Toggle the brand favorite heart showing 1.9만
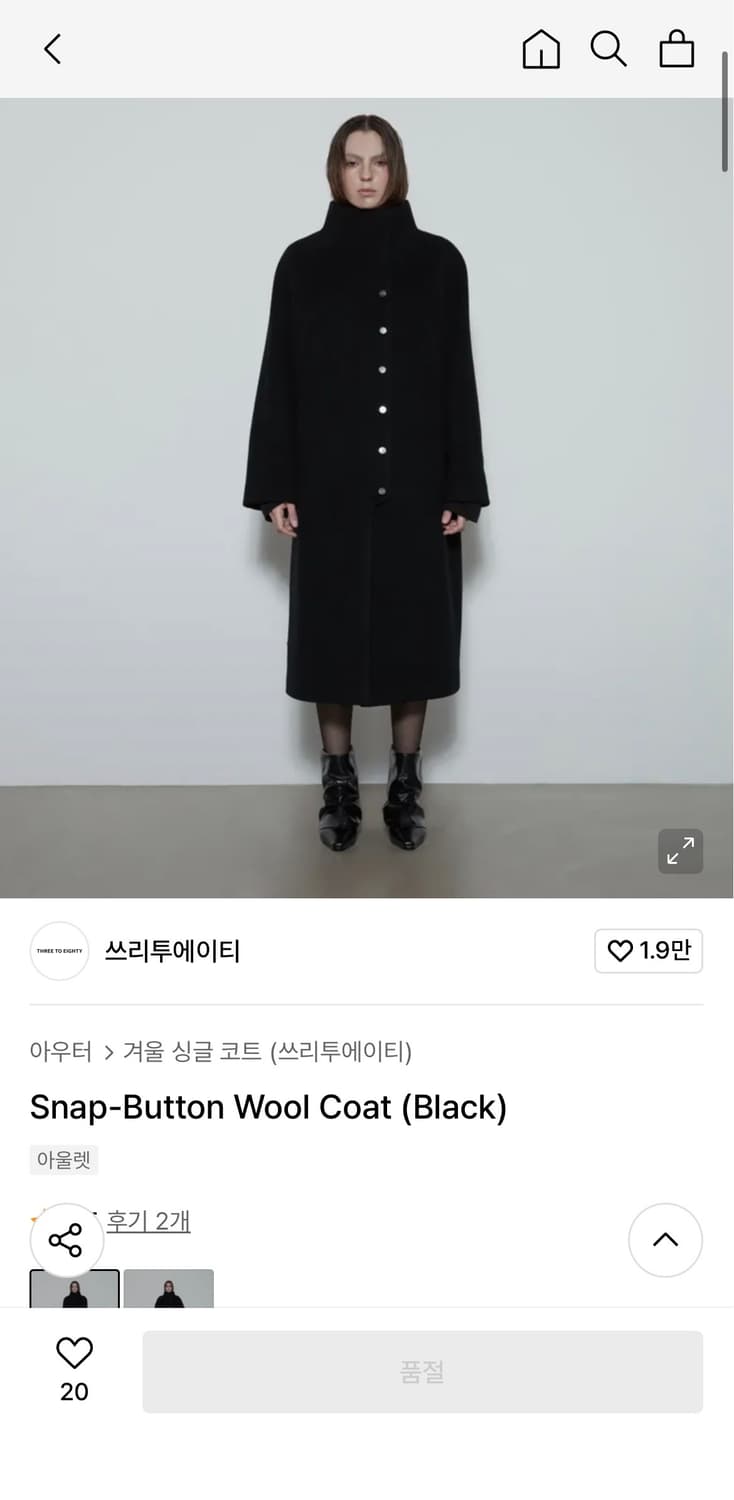This screenshot has width=734, height=1500. pos(648,951)
